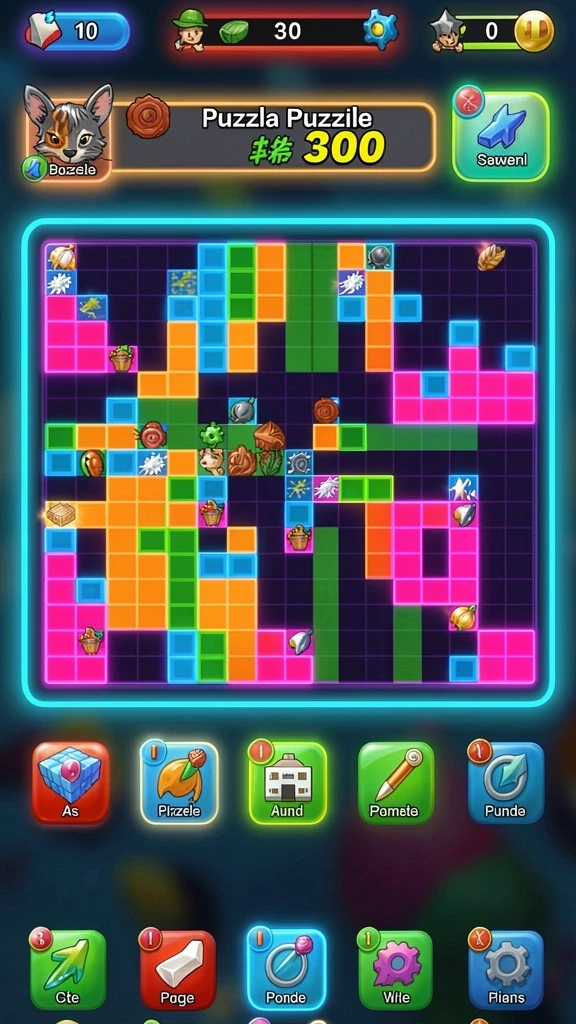576x1024 pixels.
Task: Choose the Pomete pencil tool
Action: click(396, 782)
